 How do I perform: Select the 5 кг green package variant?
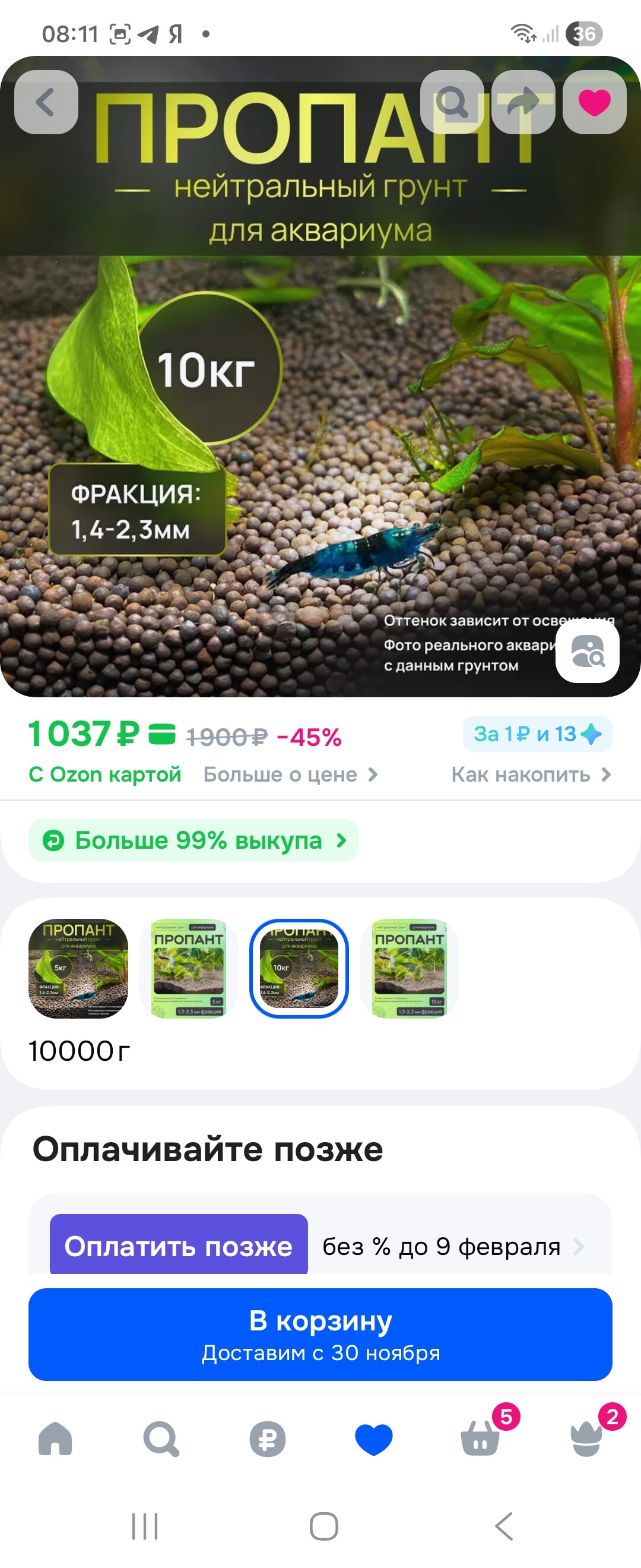189,968
